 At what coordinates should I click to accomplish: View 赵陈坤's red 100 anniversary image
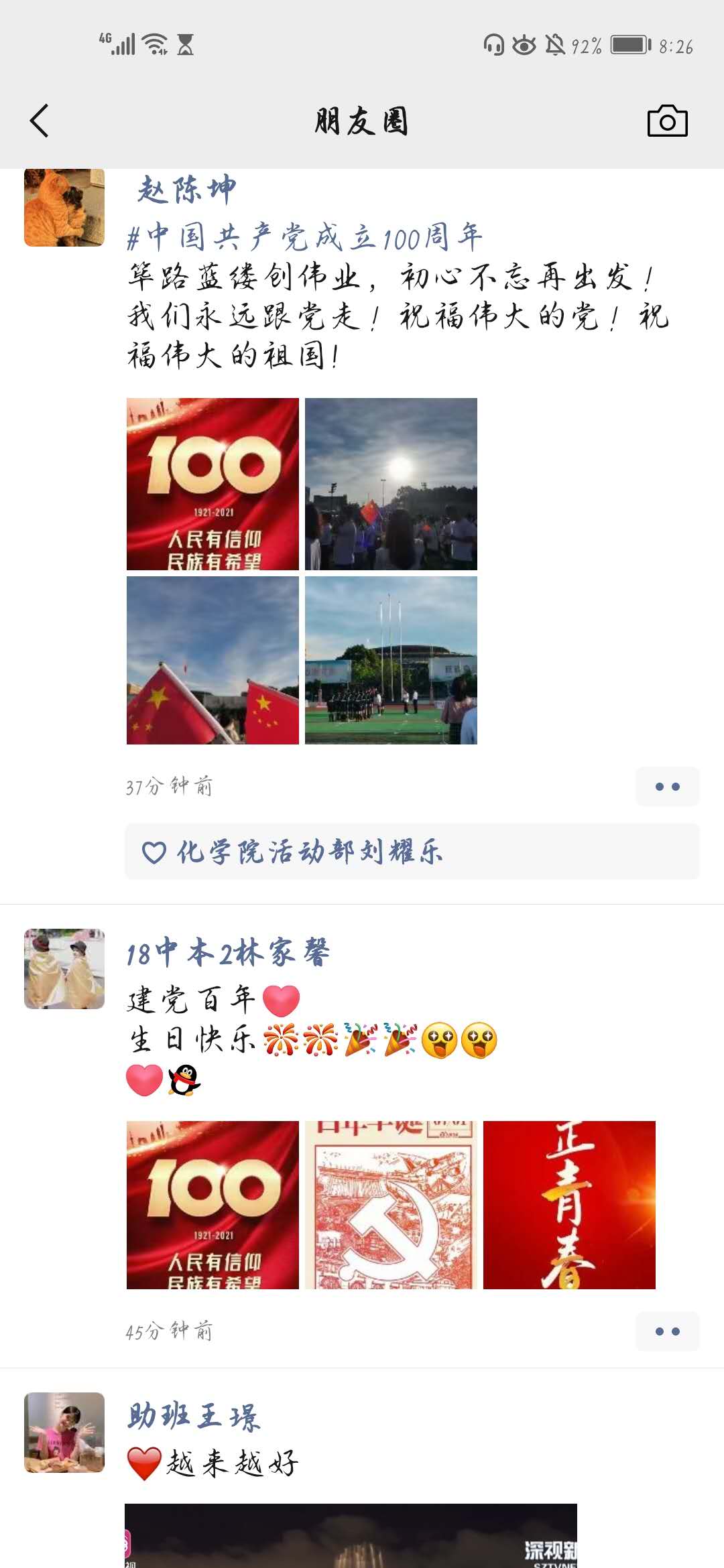click(x=213, y=484)
